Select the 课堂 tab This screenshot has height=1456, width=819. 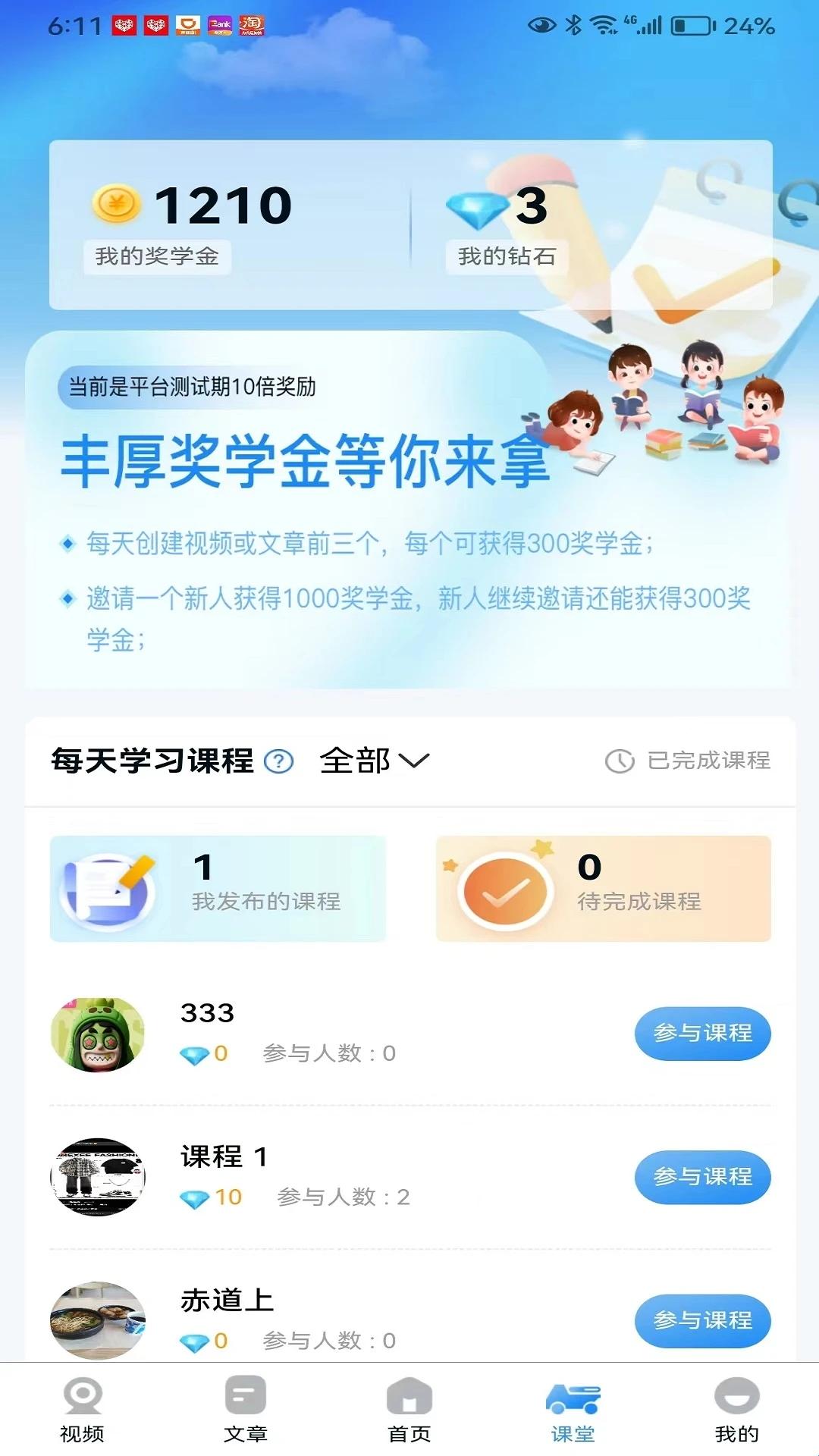coord(573,1410)
